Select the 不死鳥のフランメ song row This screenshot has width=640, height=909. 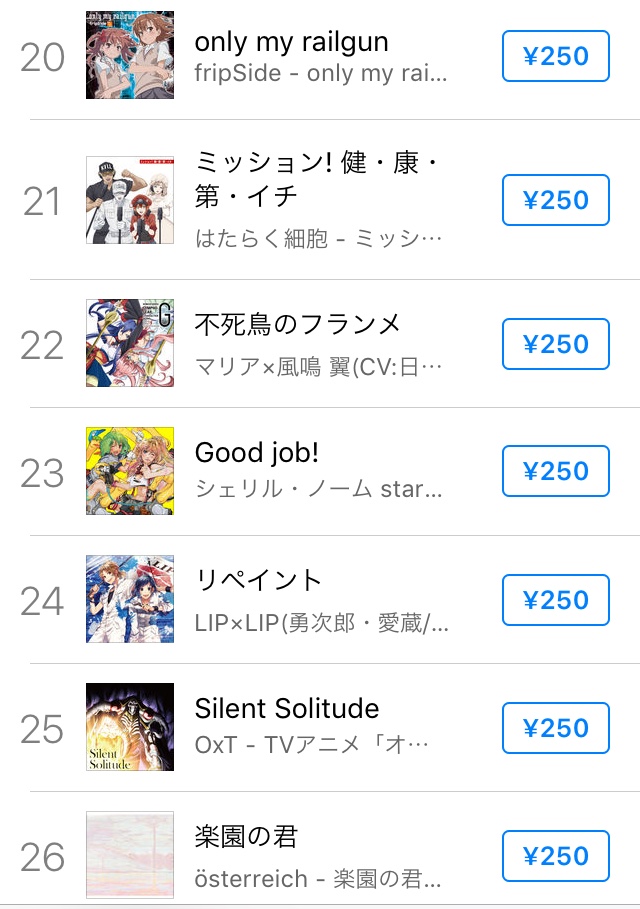click(320, 344)
